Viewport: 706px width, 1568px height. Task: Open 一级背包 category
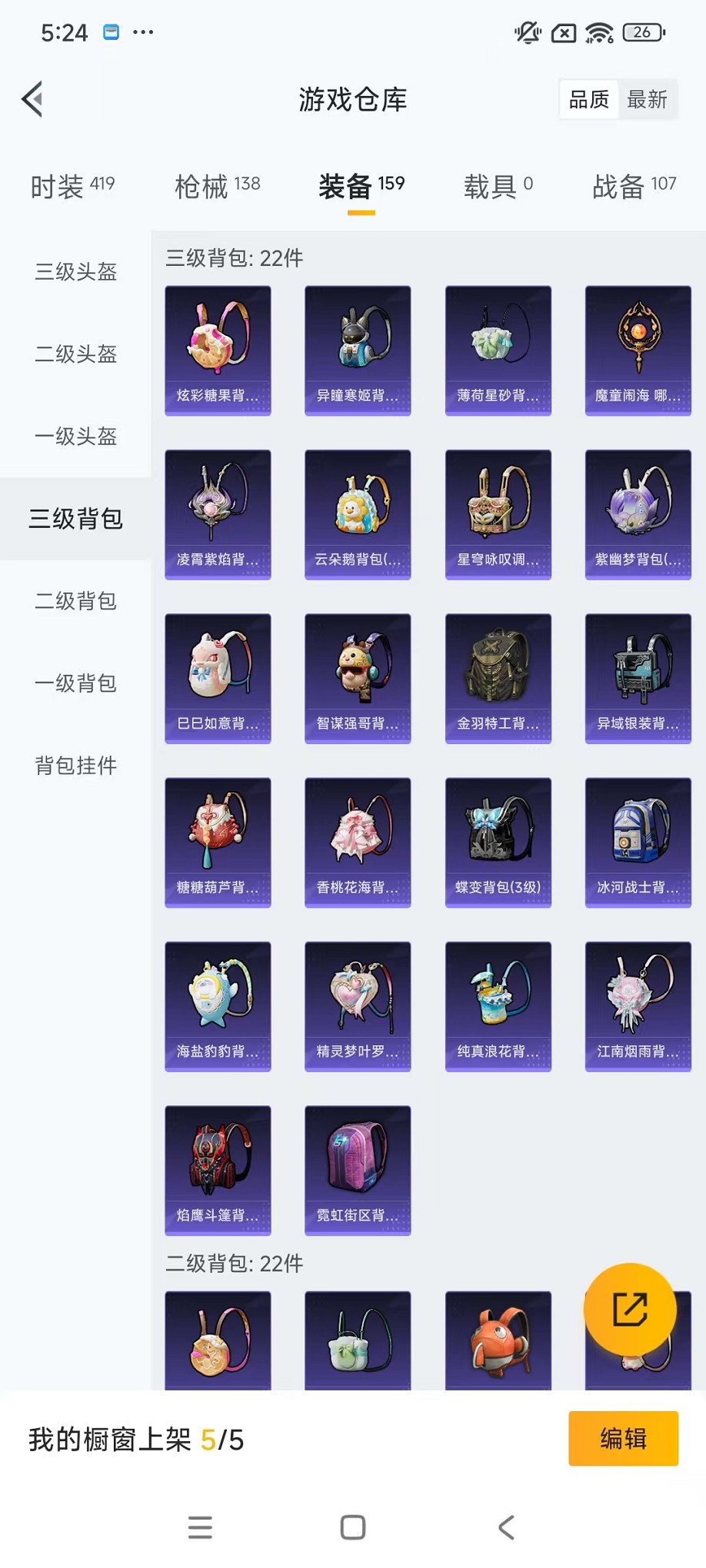coord(75,683)
